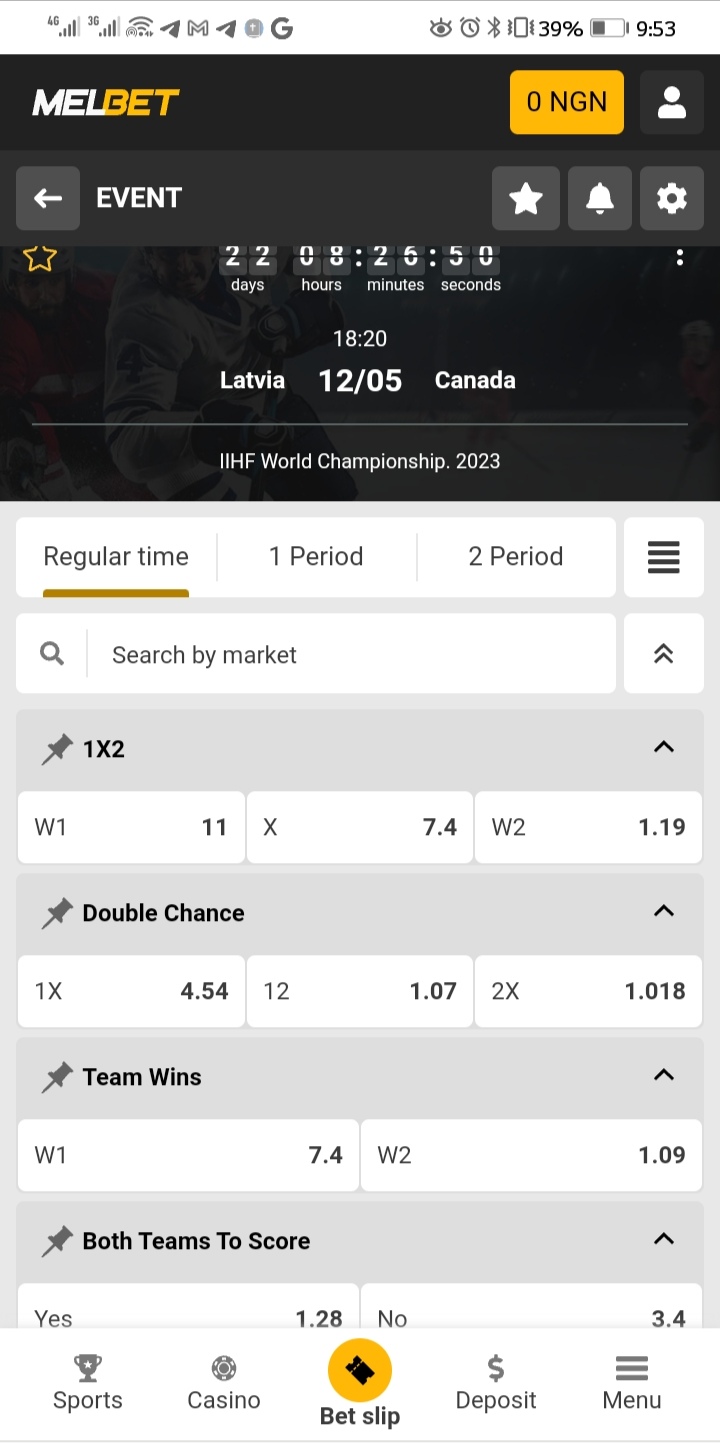Choose 2X at 1.018 in Double Chance
Image resolution: width=720 pixels, height=1444 pixels.
pyautogui.click(x=588, y=991)
